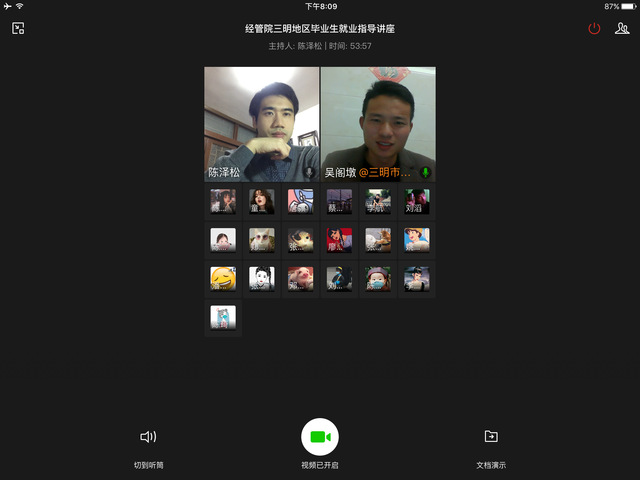The height and width of the screenshot is (480, 640).
Task: Select the baby with blue mask avatar
Action: click(378, 278)
